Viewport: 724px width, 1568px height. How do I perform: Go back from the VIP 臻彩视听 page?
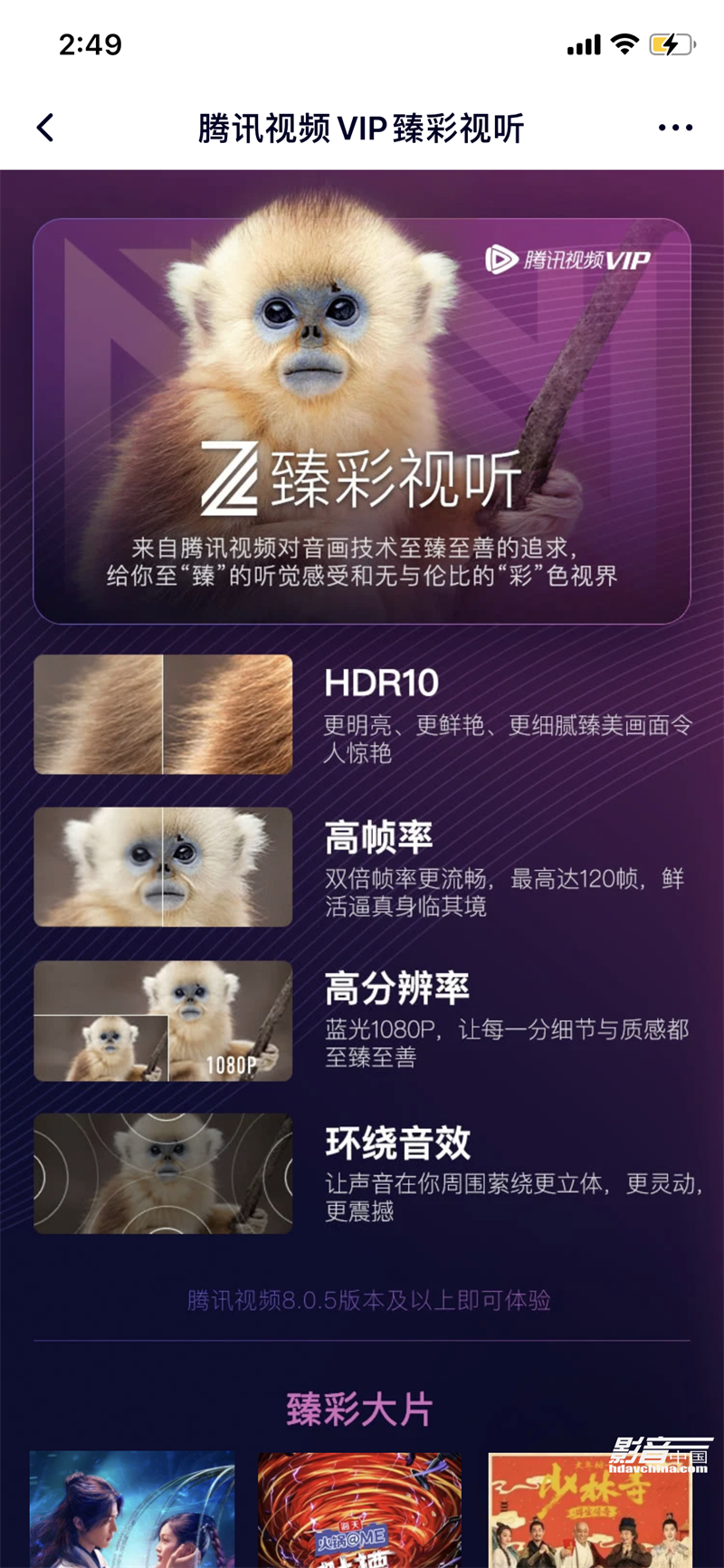tap(45, 128)
